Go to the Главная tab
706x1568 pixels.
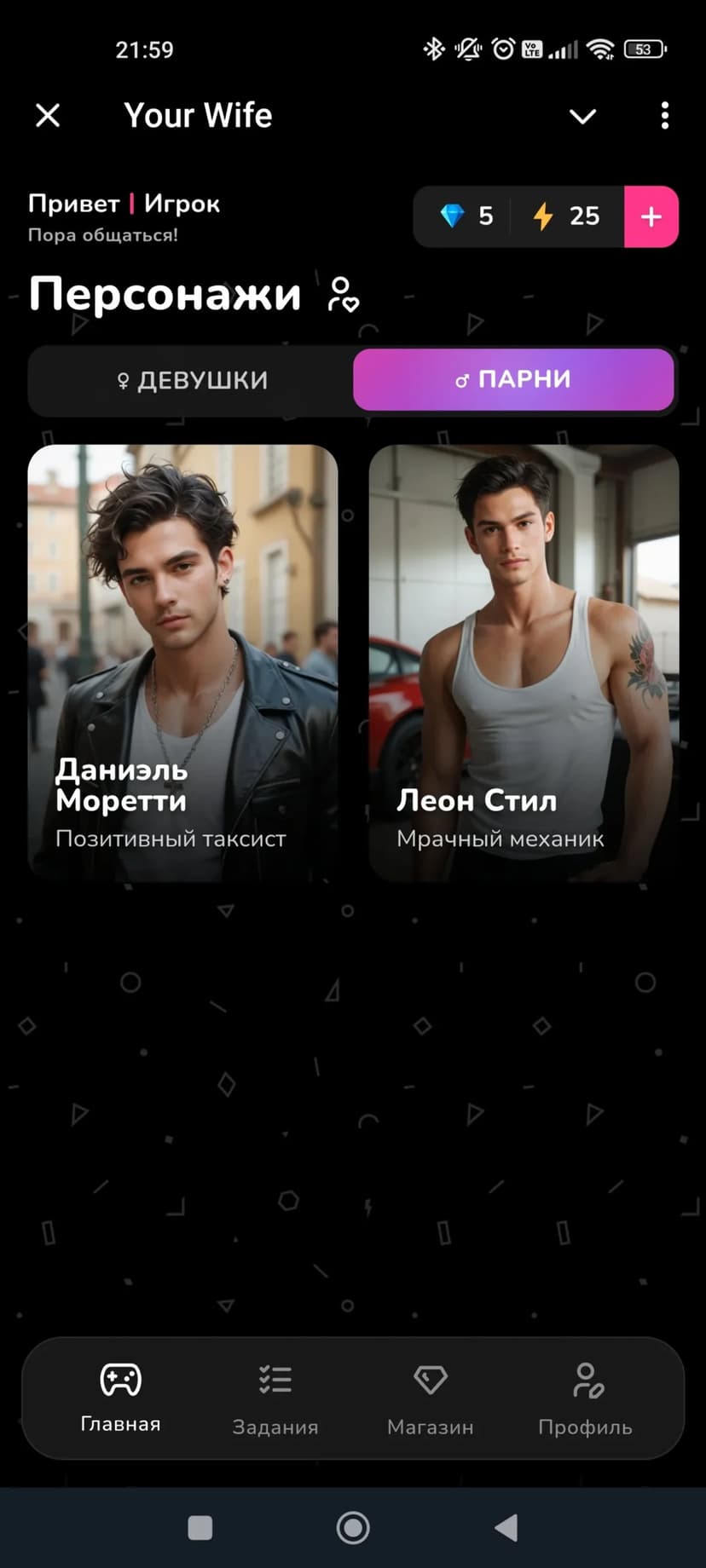(x=120, y=1398)
